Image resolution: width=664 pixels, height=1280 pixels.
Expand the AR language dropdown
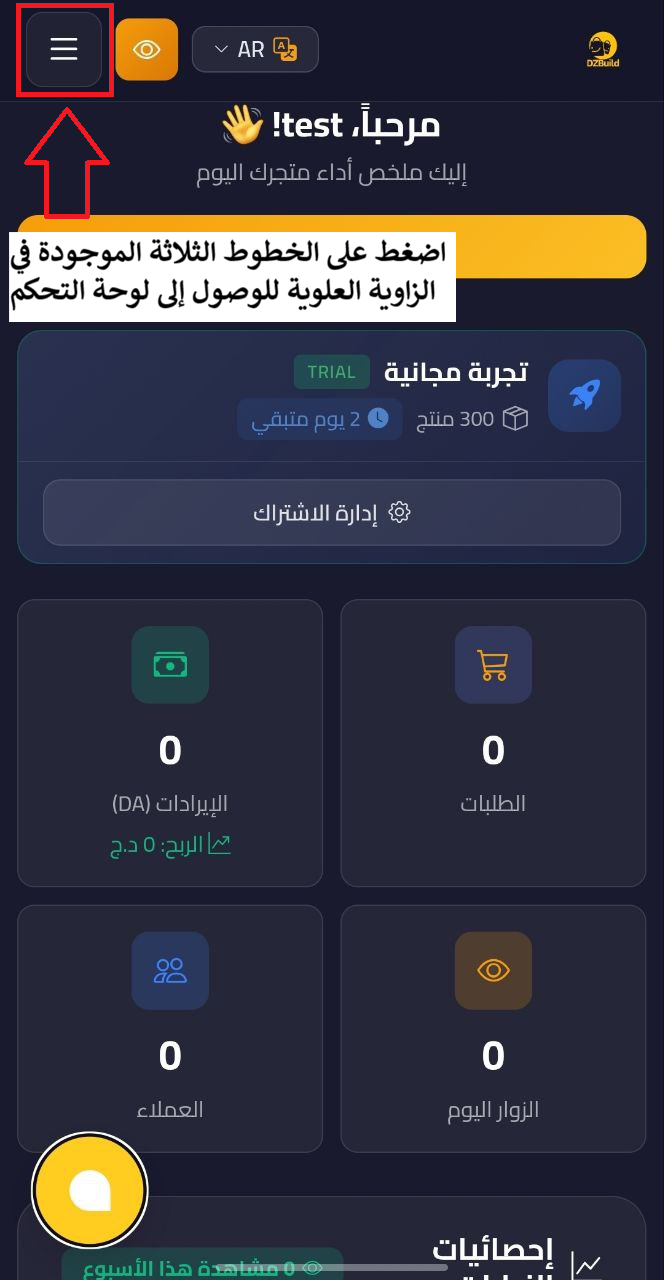(255, 49)
